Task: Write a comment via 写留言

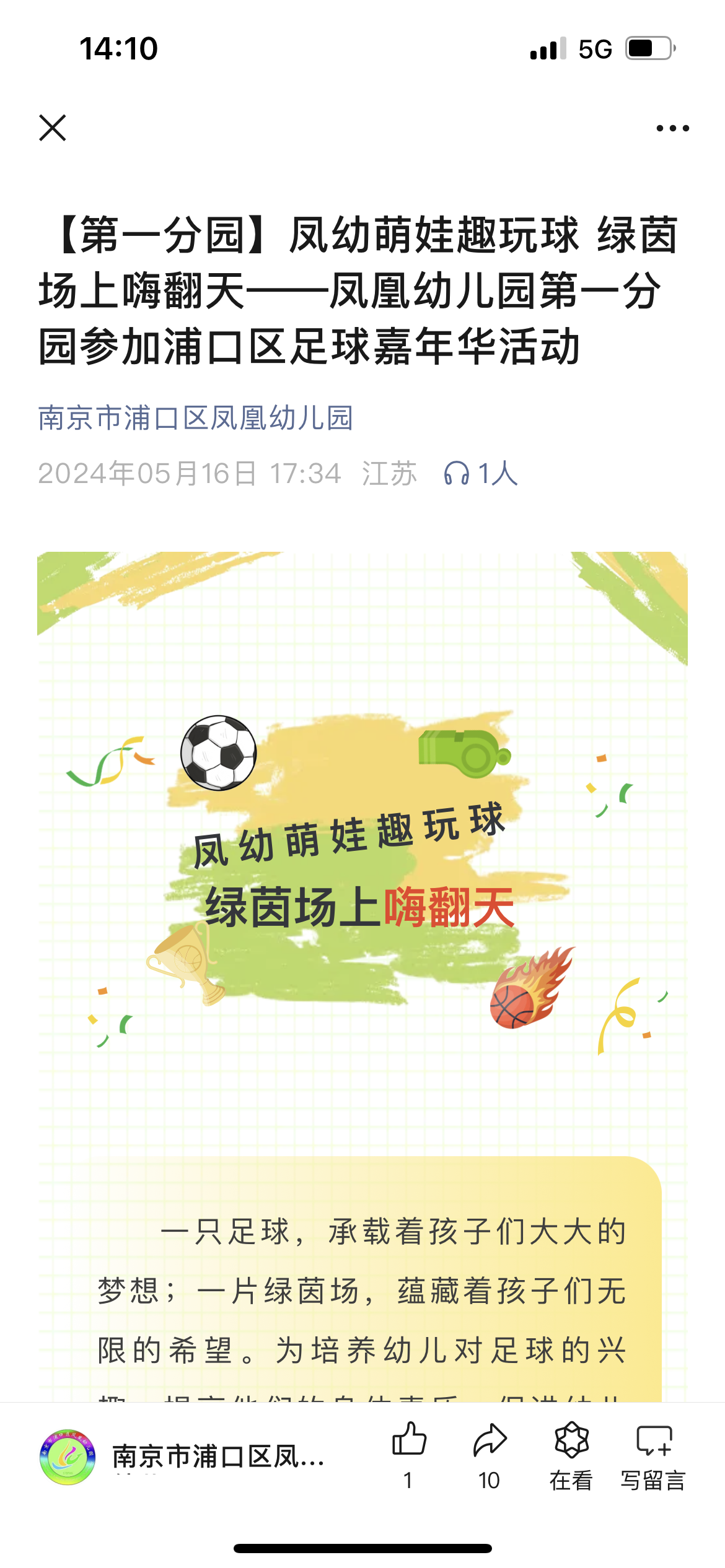Action: (x=653, y=1453)
